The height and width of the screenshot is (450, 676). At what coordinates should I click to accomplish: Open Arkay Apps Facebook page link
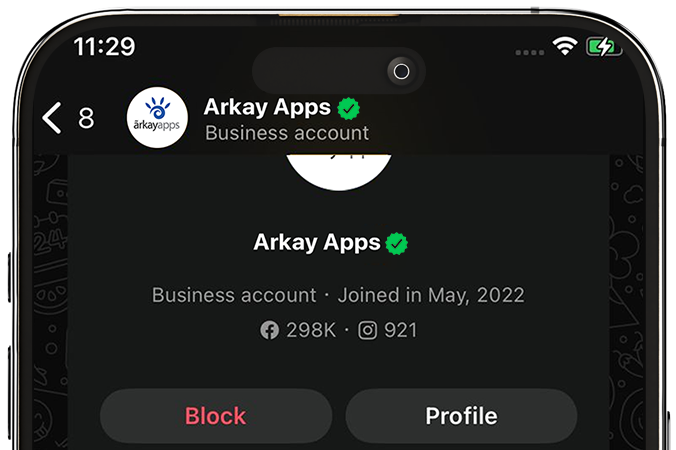pos(297,330)
